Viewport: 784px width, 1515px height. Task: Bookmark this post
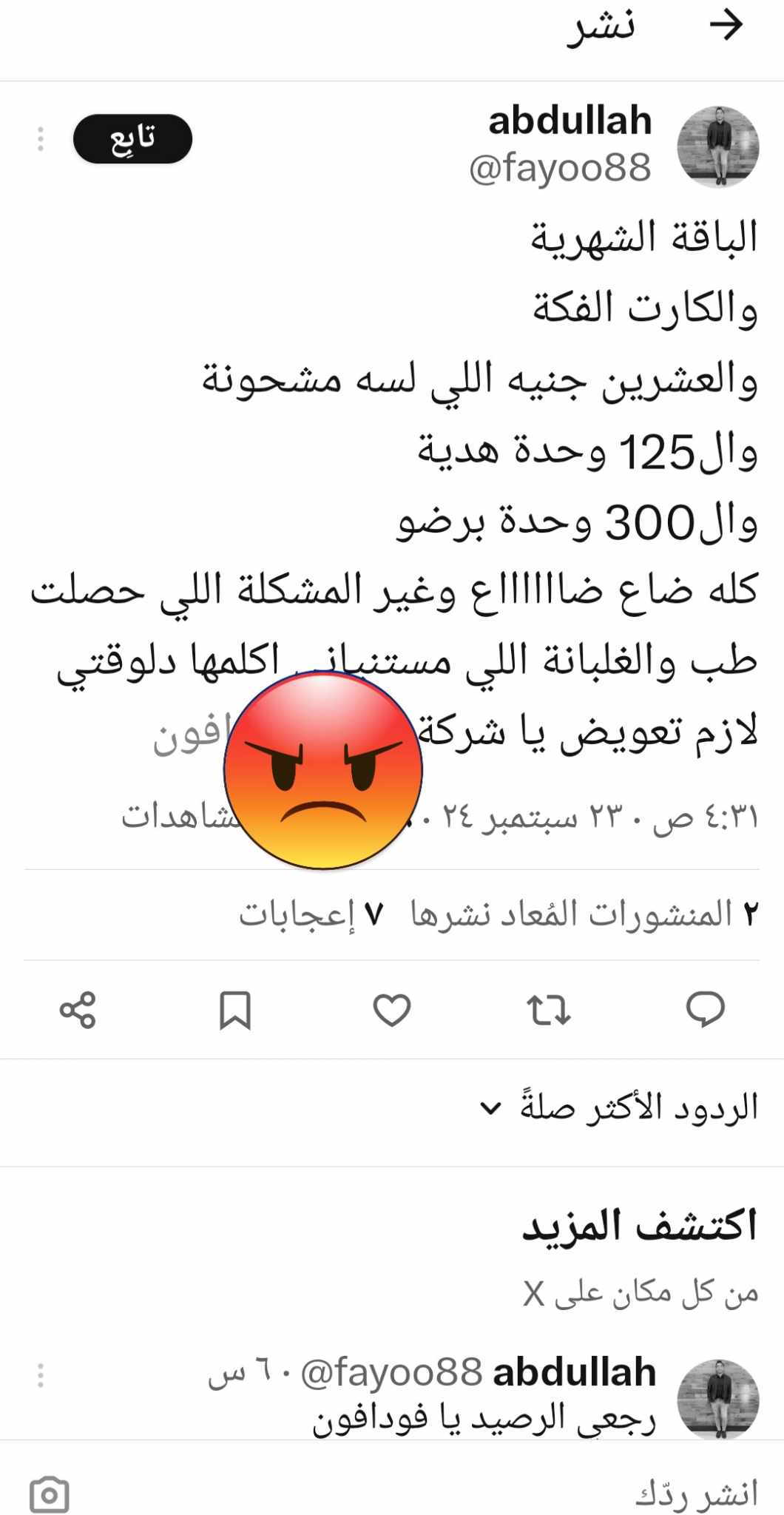tap(235, 1010)
